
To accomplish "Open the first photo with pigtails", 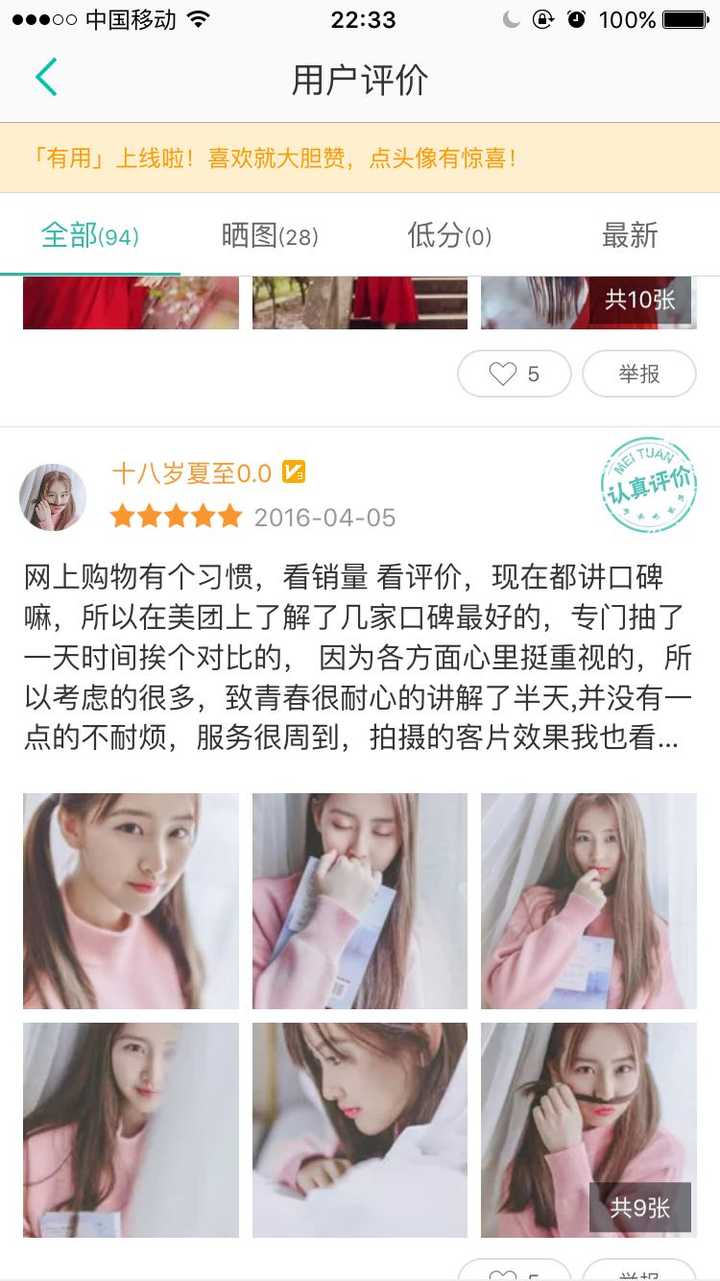I will coord(131,901).
